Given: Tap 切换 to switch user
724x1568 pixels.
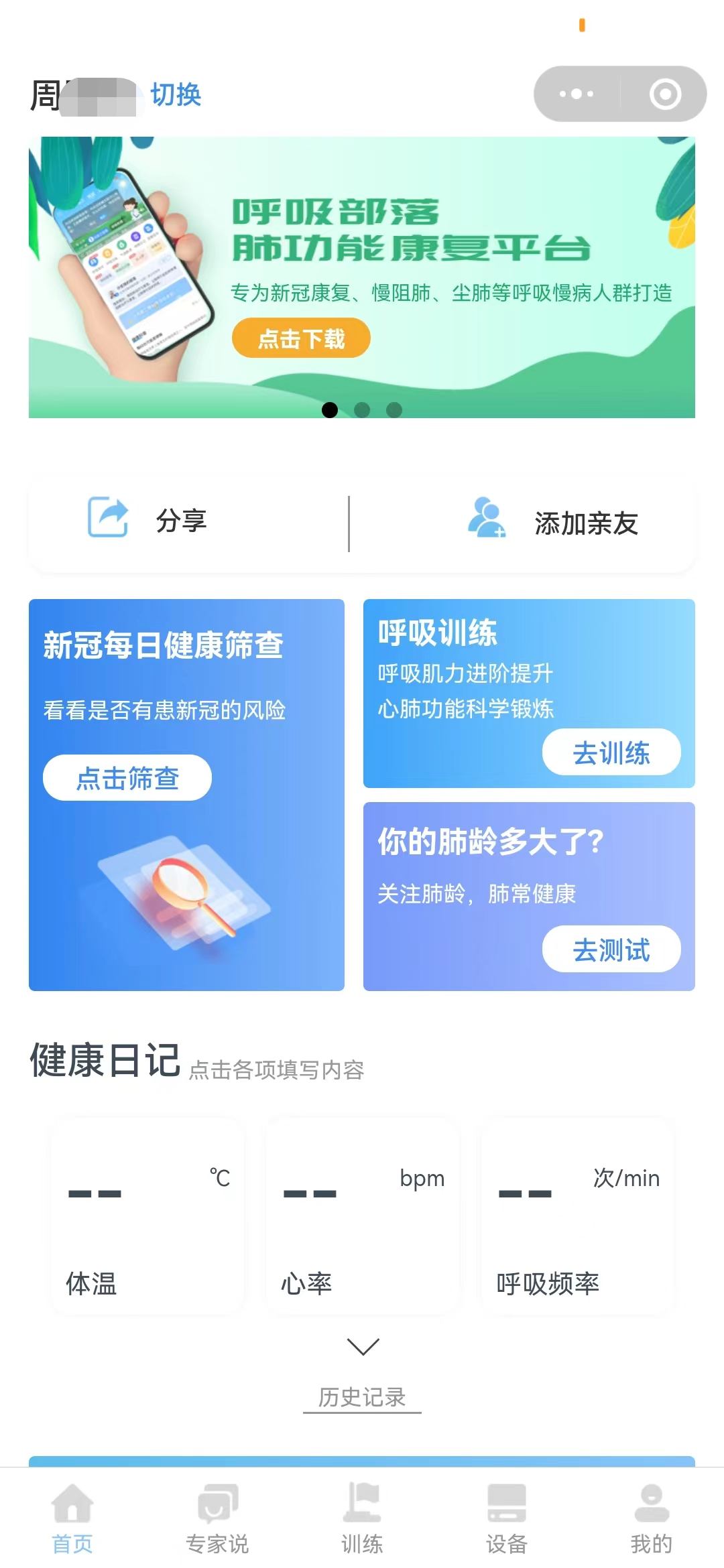Looking at the screenshot, I should click(176, 94).
